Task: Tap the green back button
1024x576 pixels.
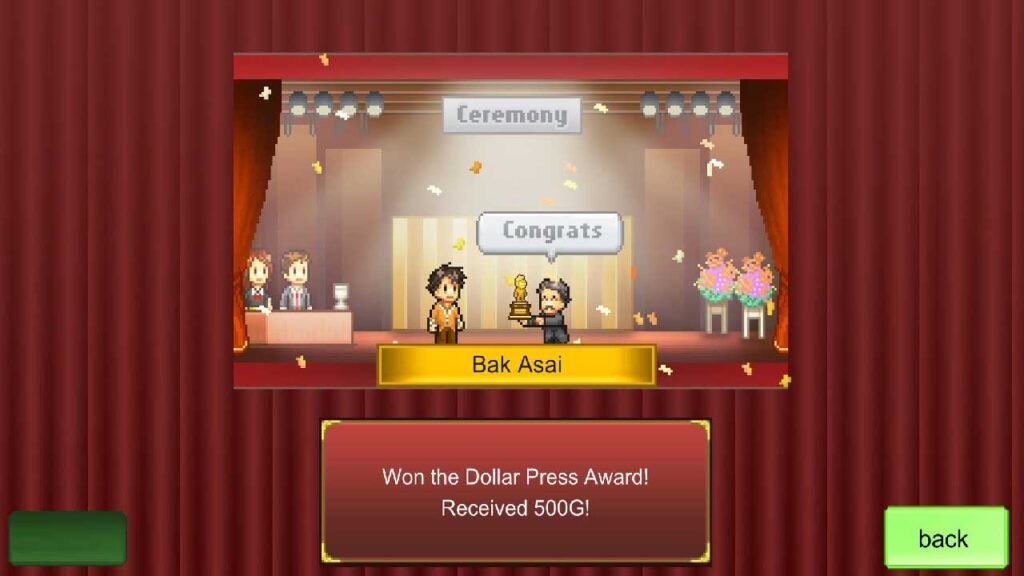Action: (x=945, y=538)
